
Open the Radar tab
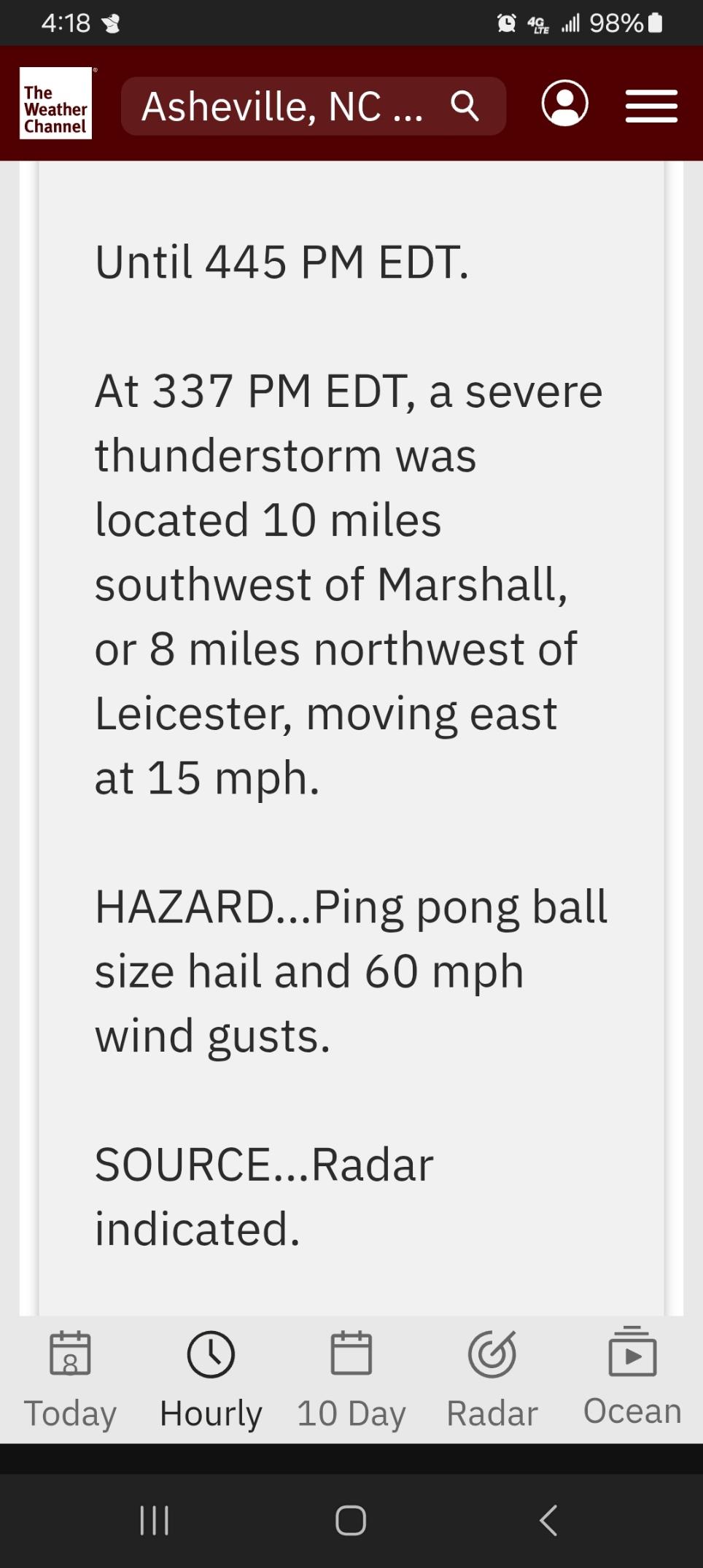(492, 1379)
